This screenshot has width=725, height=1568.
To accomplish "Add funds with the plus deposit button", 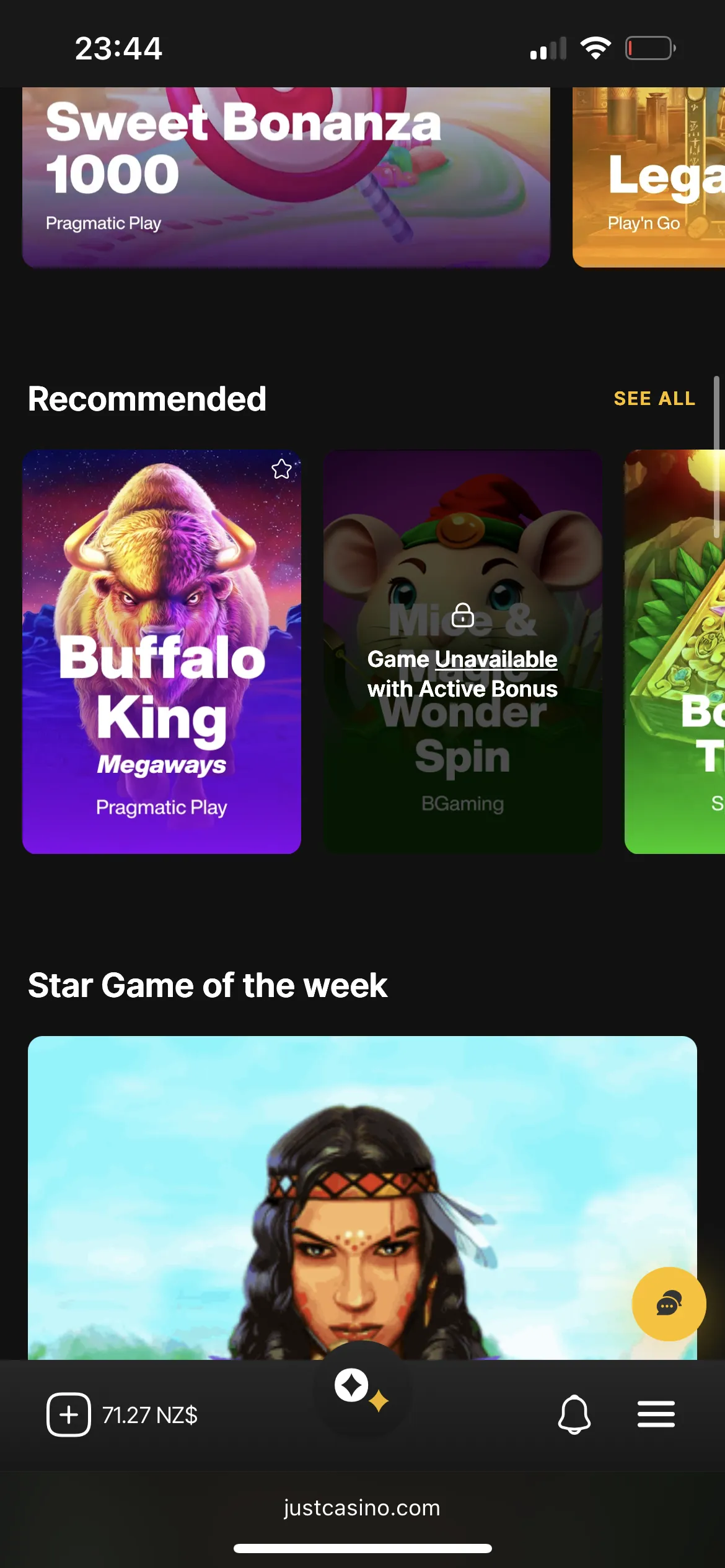I will pyautogui.click(x=68, y=1414).
